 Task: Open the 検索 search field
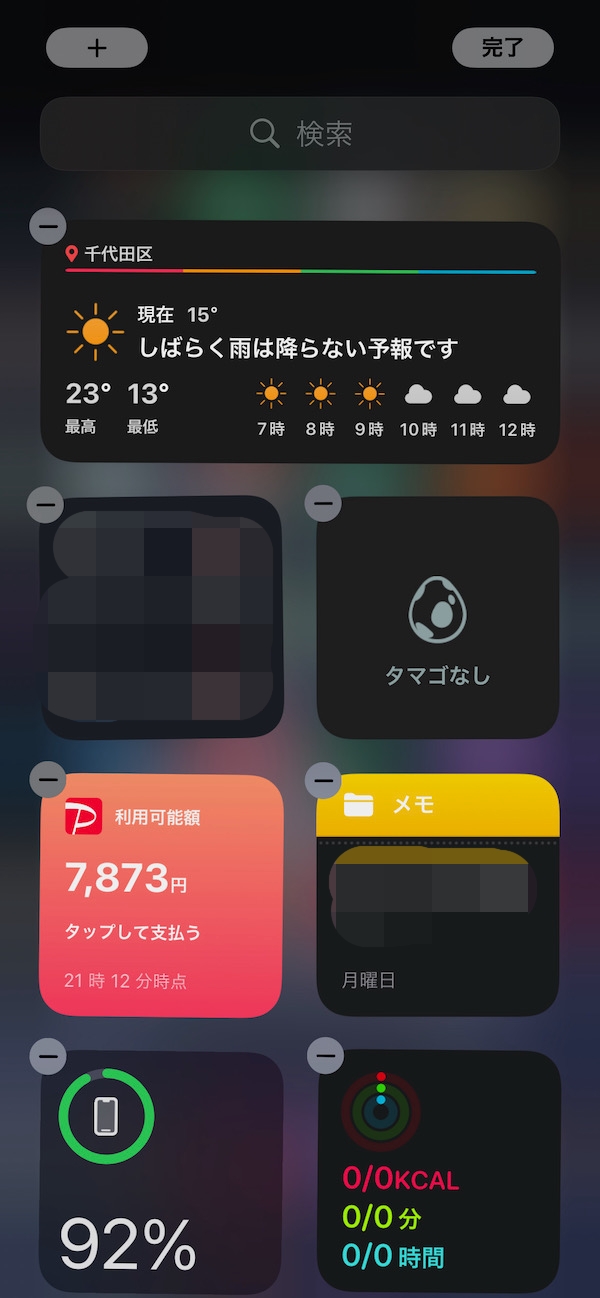point(300,134)
